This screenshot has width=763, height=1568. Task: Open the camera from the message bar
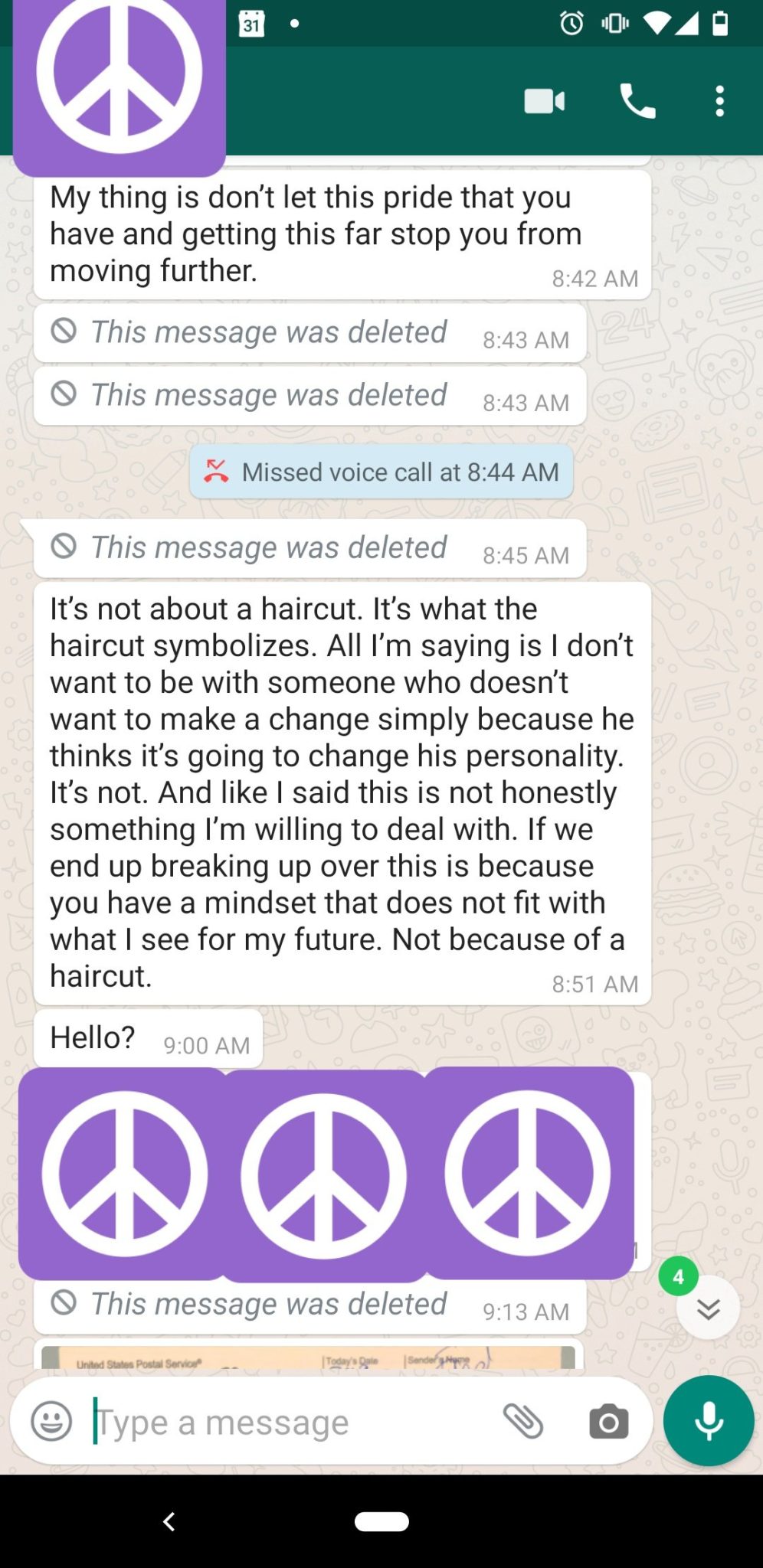coord(608,1422)
